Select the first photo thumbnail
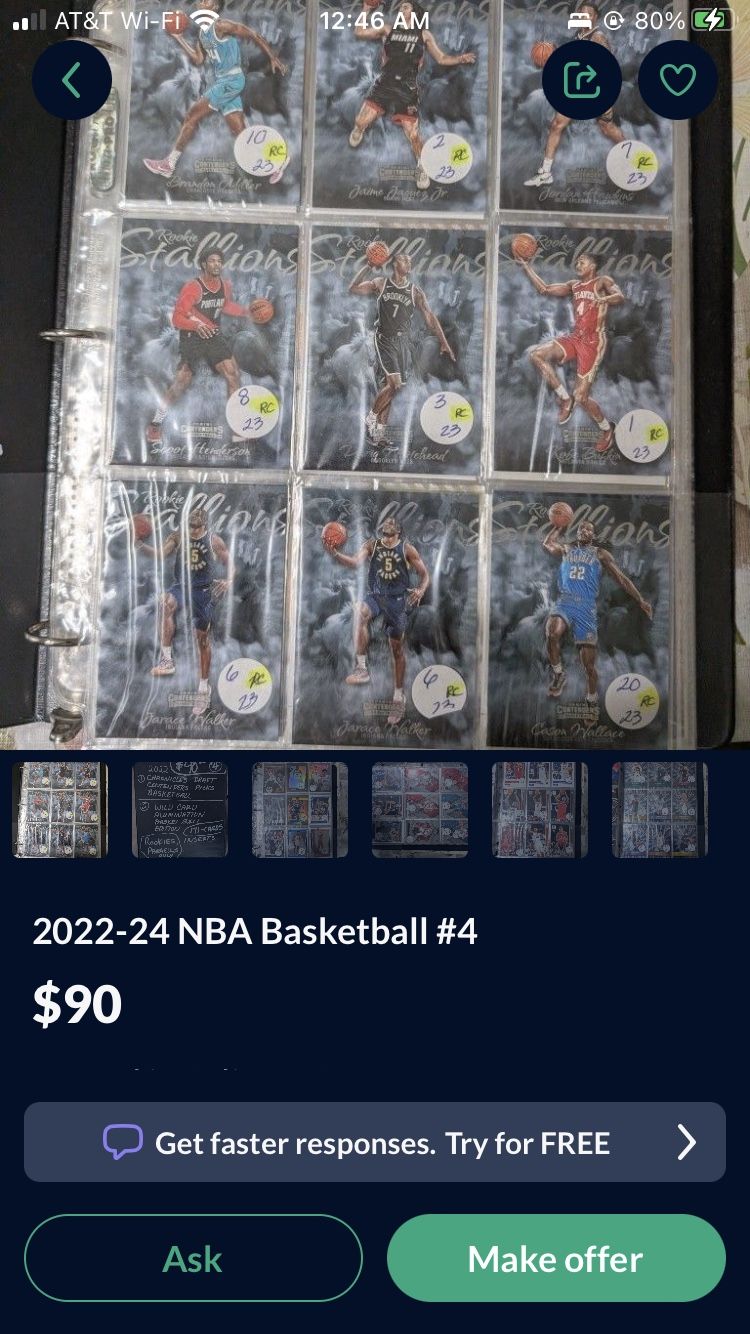 pos(60,810)
